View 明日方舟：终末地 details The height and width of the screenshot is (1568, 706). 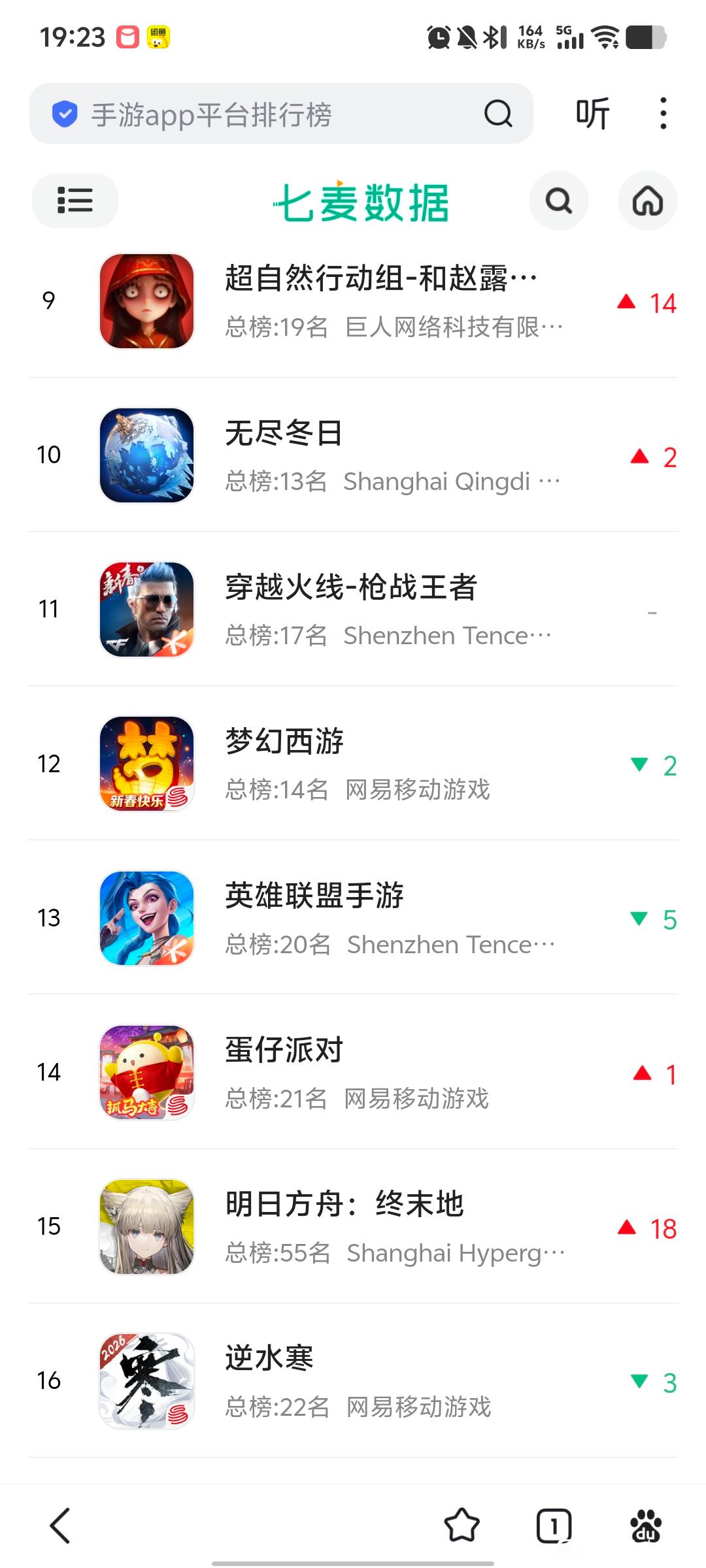(x=379, y=1226)
